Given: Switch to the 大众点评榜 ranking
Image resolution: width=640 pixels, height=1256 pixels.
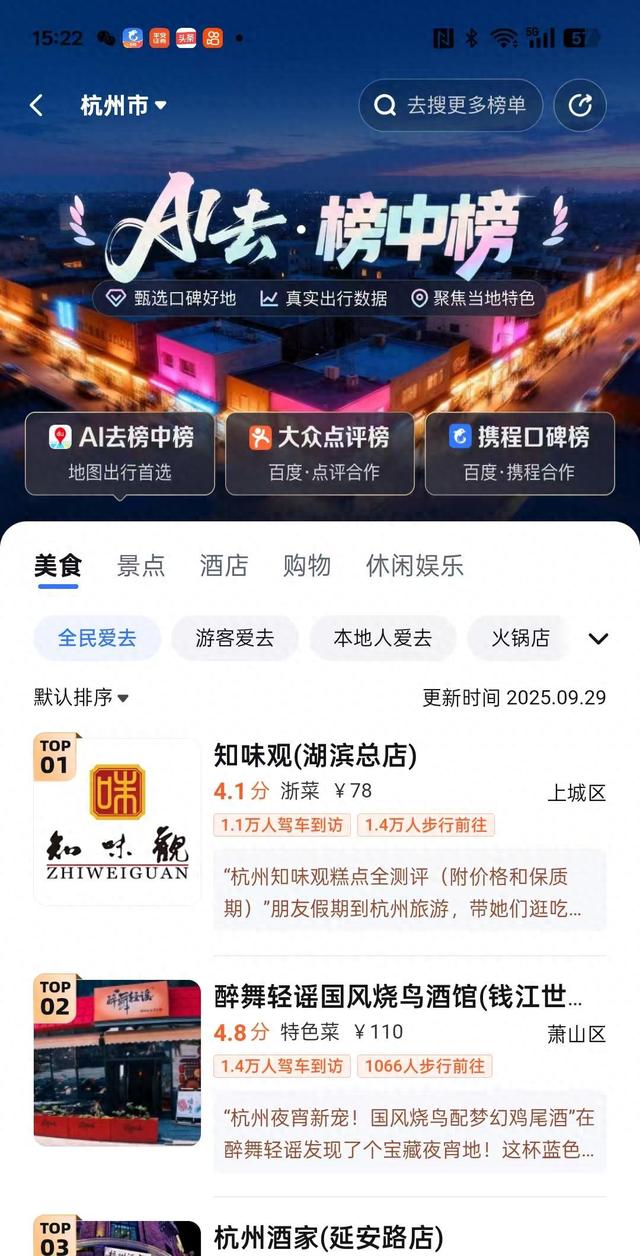Looking at the screenshot, I should [319, 453].
